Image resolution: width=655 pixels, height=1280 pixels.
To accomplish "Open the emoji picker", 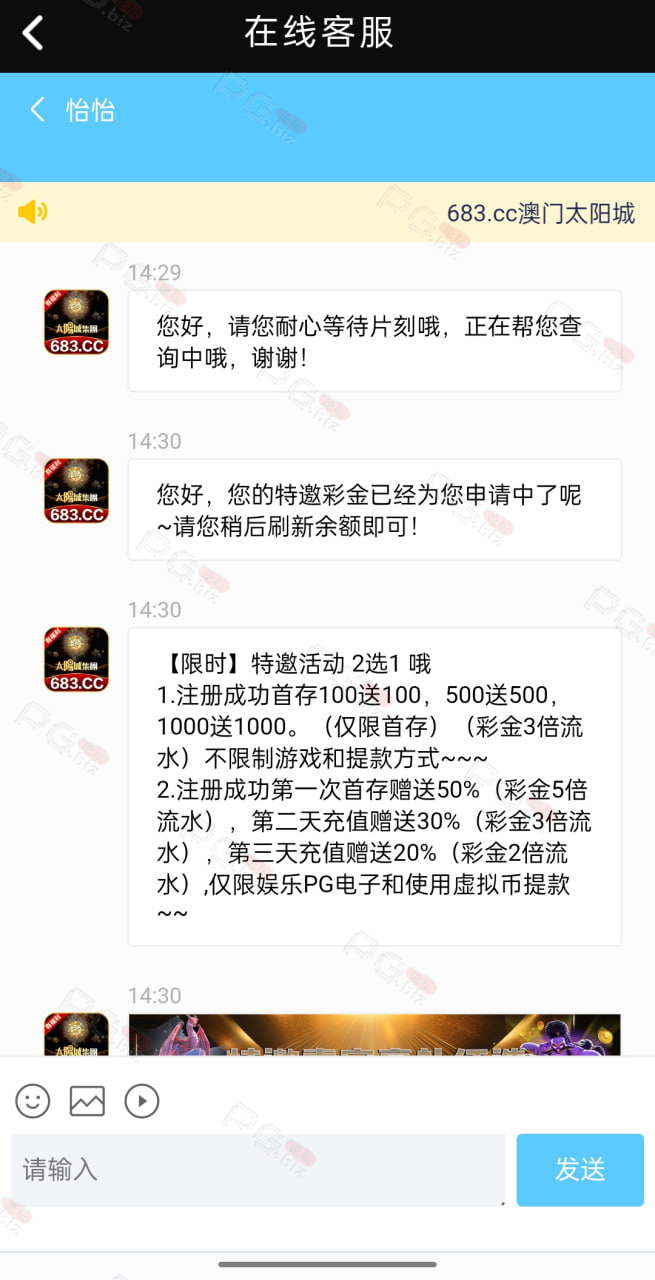I will click(x=33, y=1101).
